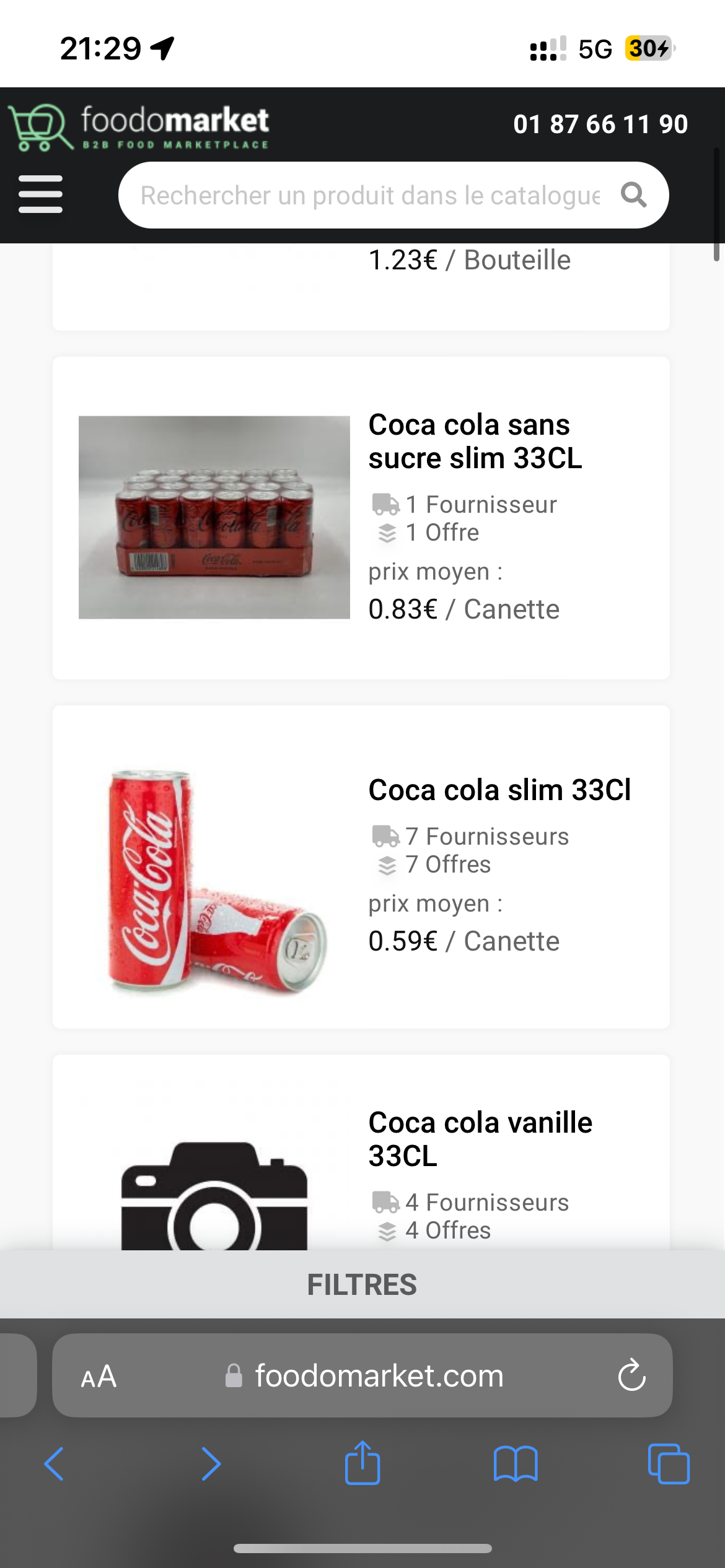Viewport: 725px width, 1568px height.
Task: Call the 01 87 66 11 90 number
Action: (600, 124)
